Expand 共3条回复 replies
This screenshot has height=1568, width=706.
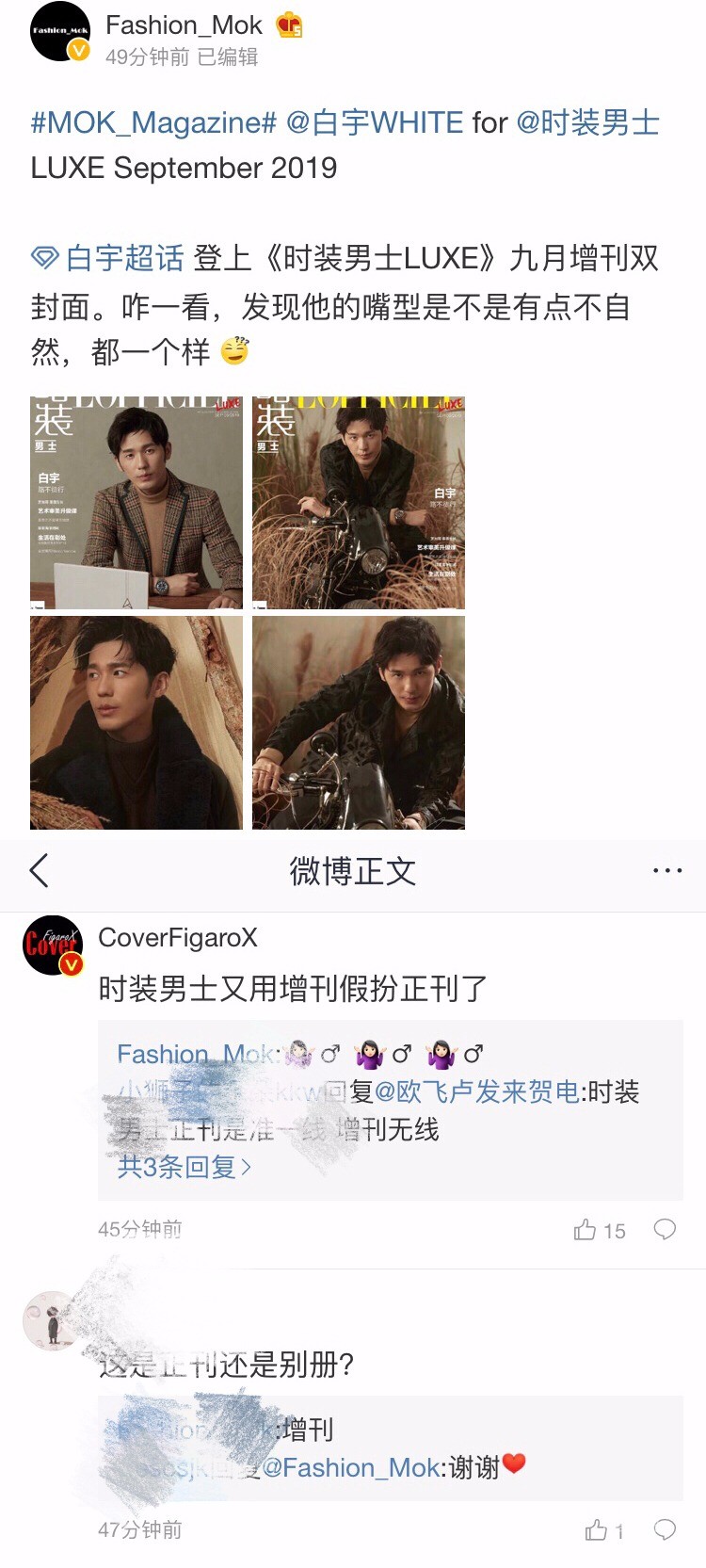tap(185, 1167)
